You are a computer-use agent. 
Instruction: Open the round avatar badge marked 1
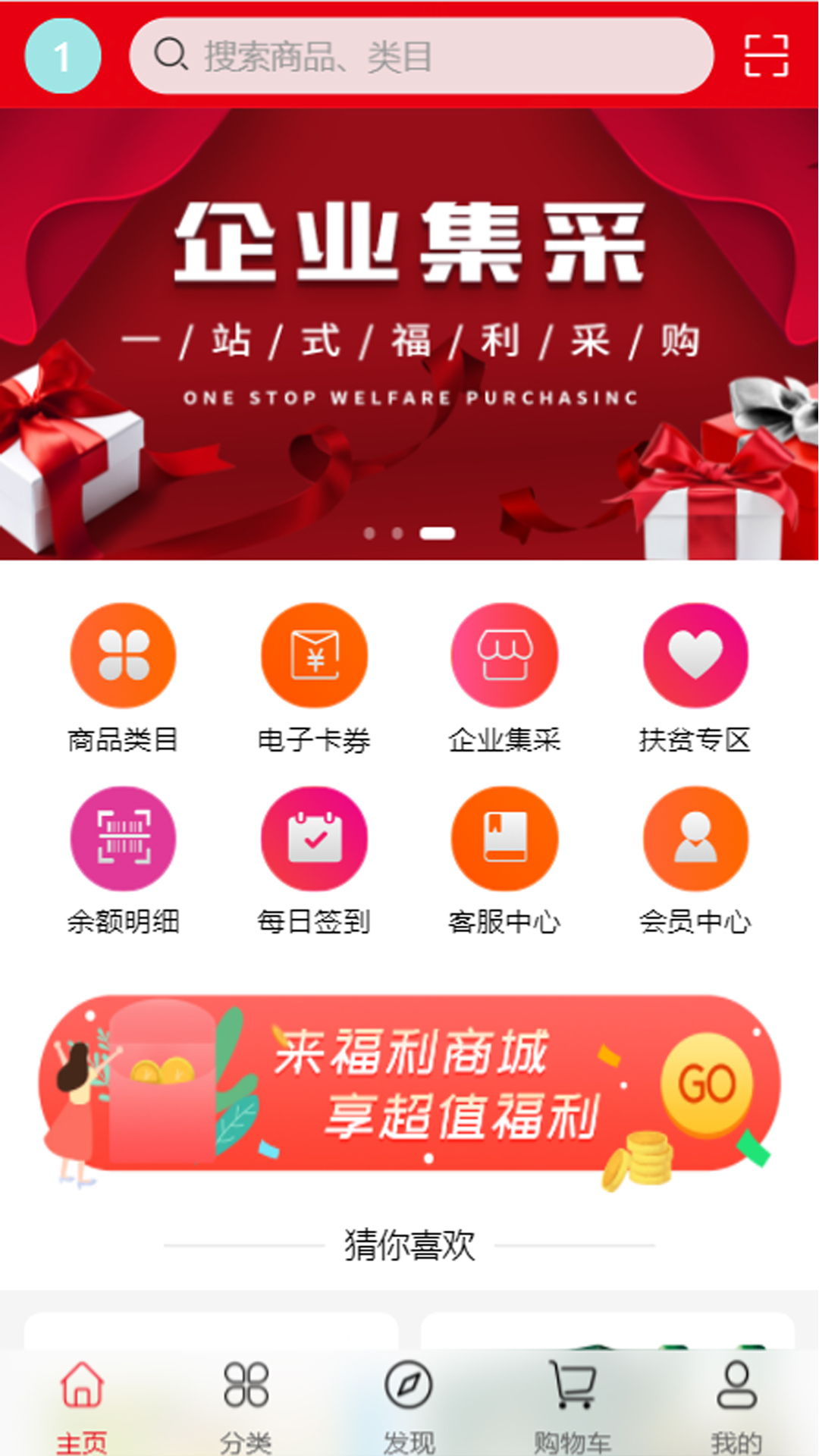point(63,56)
